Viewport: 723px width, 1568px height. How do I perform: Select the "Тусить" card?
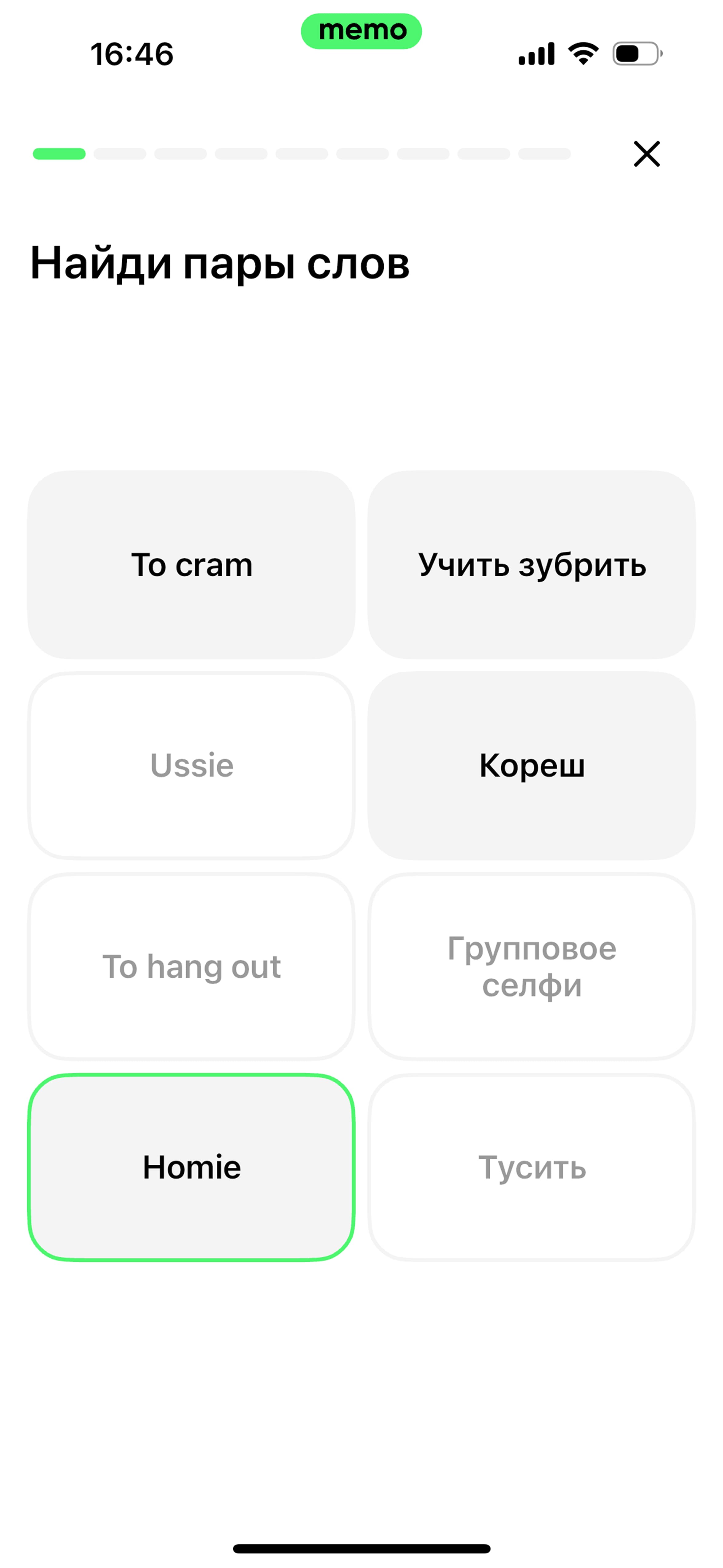(x=531, y=1167)
